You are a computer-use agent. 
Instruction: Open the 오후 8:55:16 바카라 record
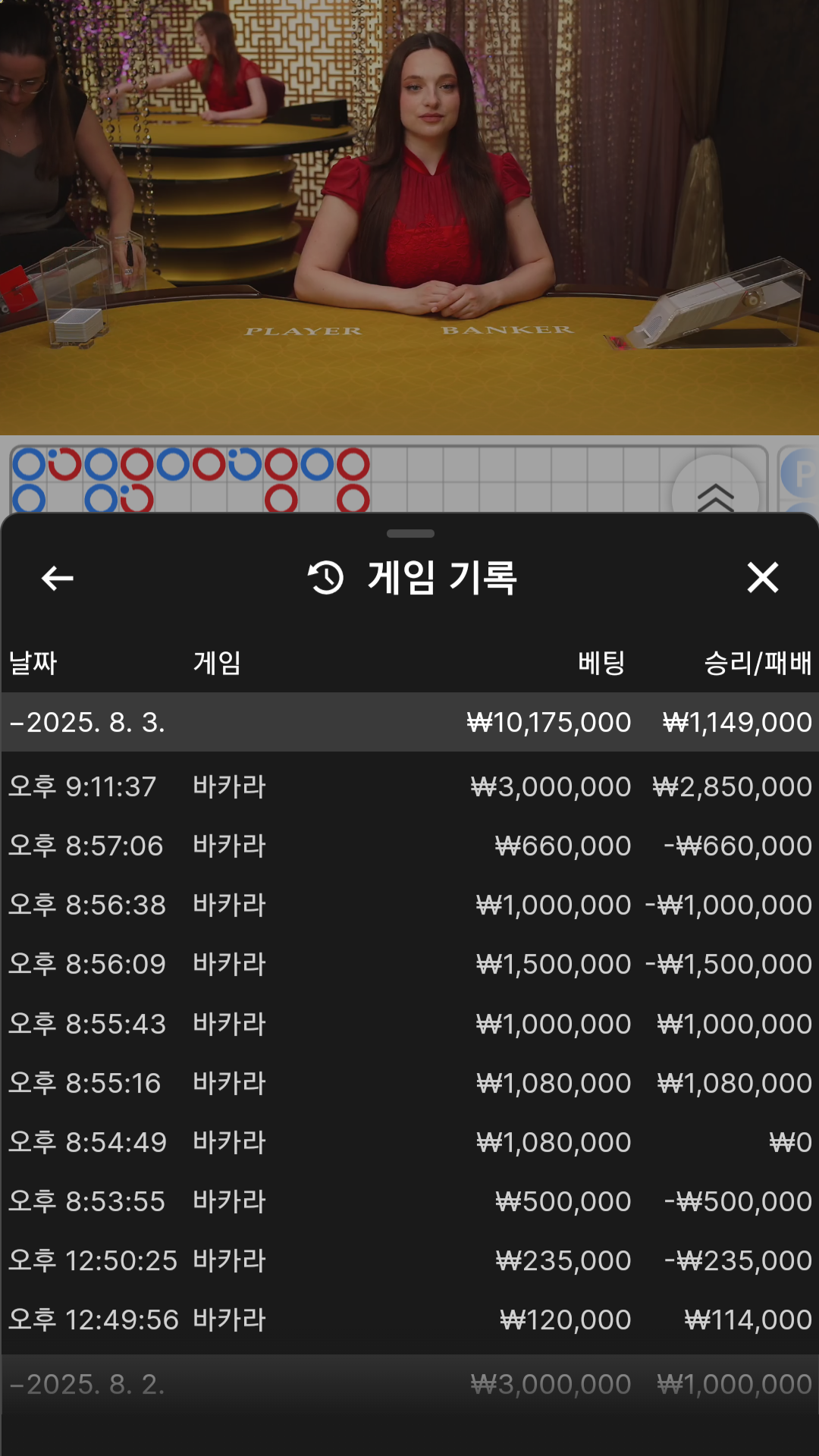(x=409, y=1083)
